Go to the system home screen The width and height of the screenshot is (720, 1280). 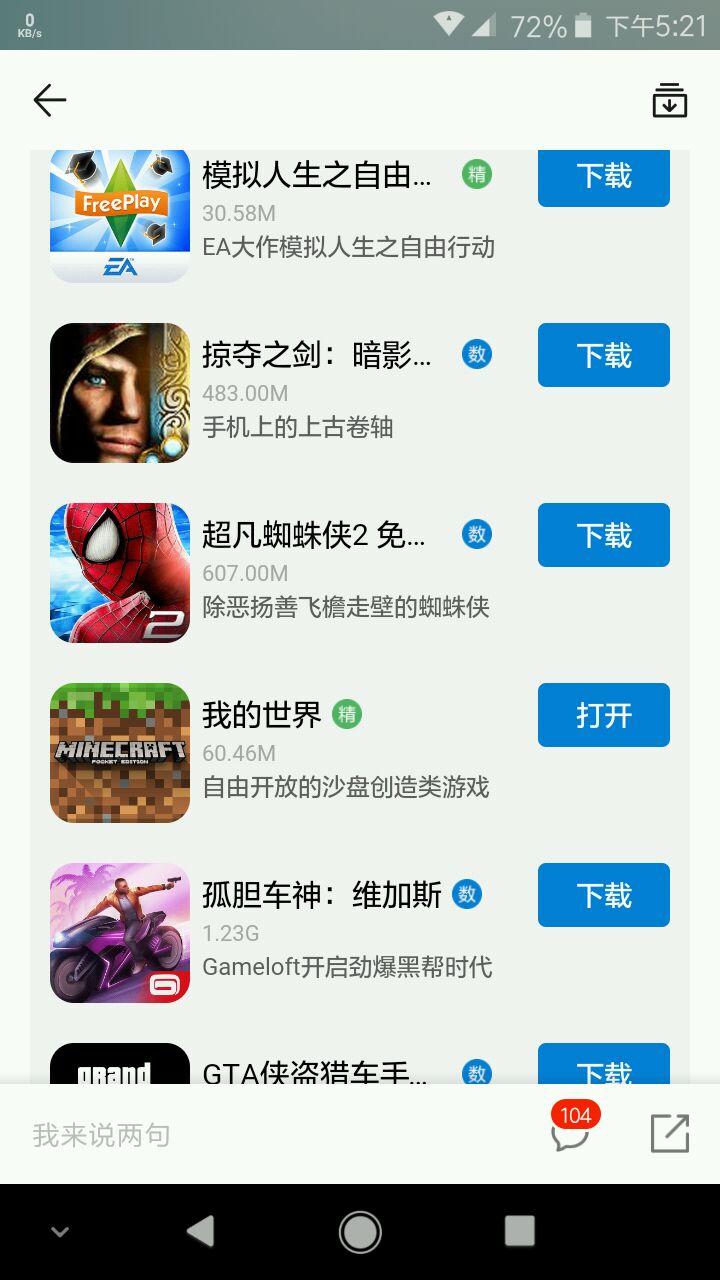click(360, 1231)
